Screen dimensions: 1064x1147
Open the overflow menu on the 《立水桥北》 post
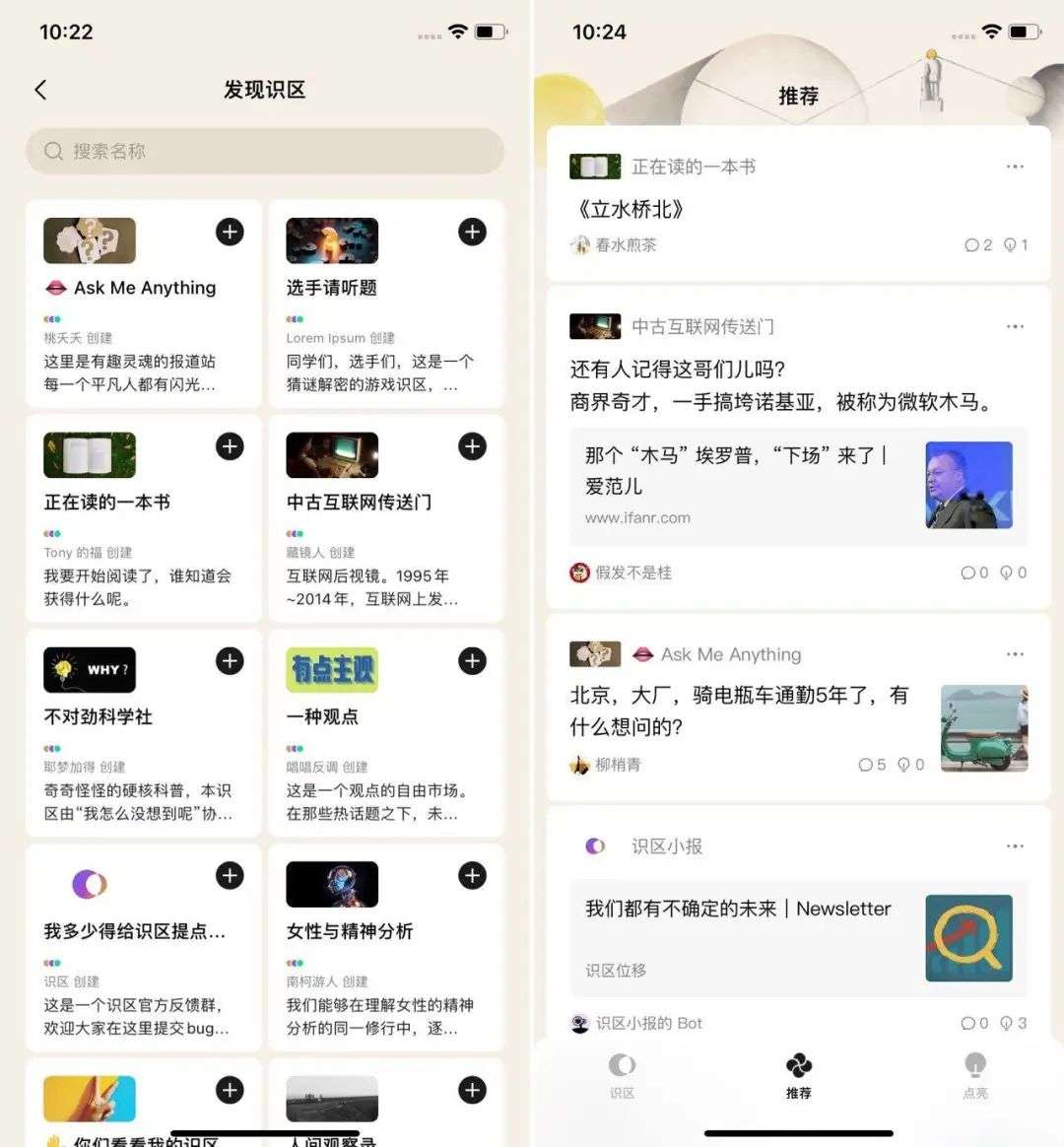[1015, 167]
